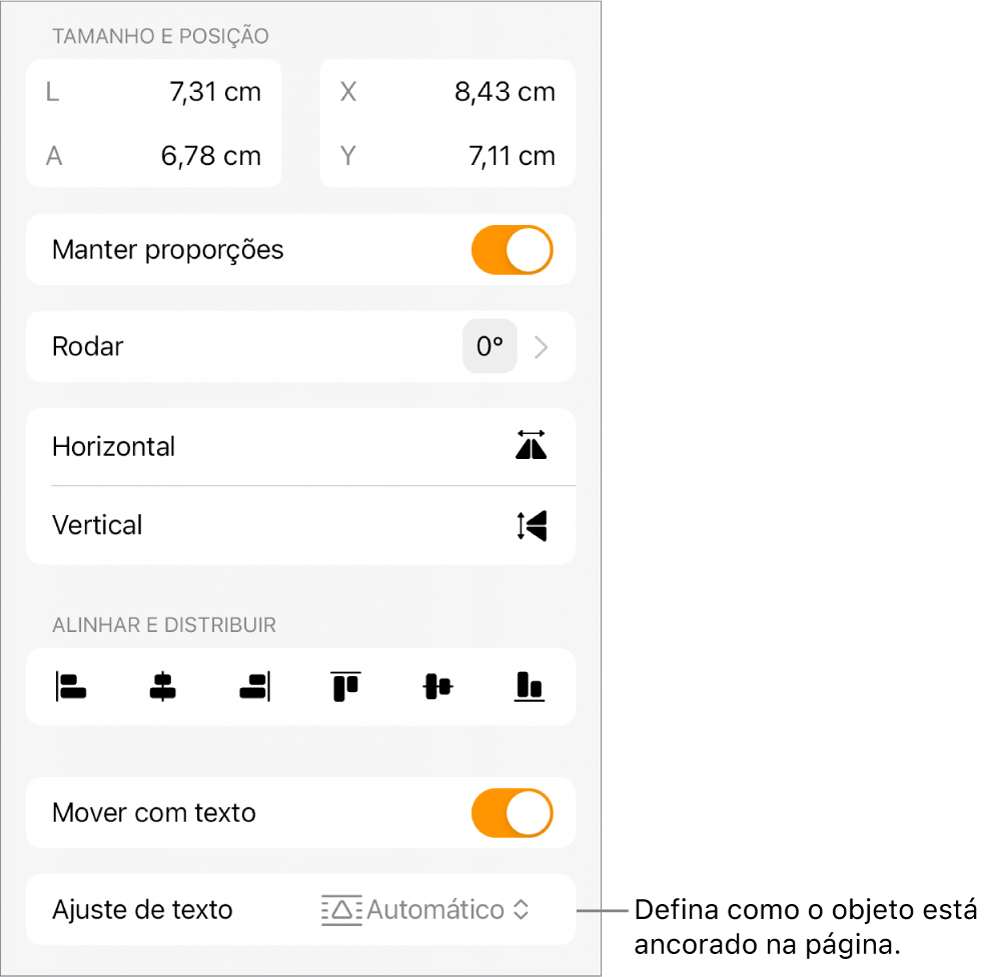Flip the object with Horizontal
The image size is (988, 977).
click(x=531, y=446)
